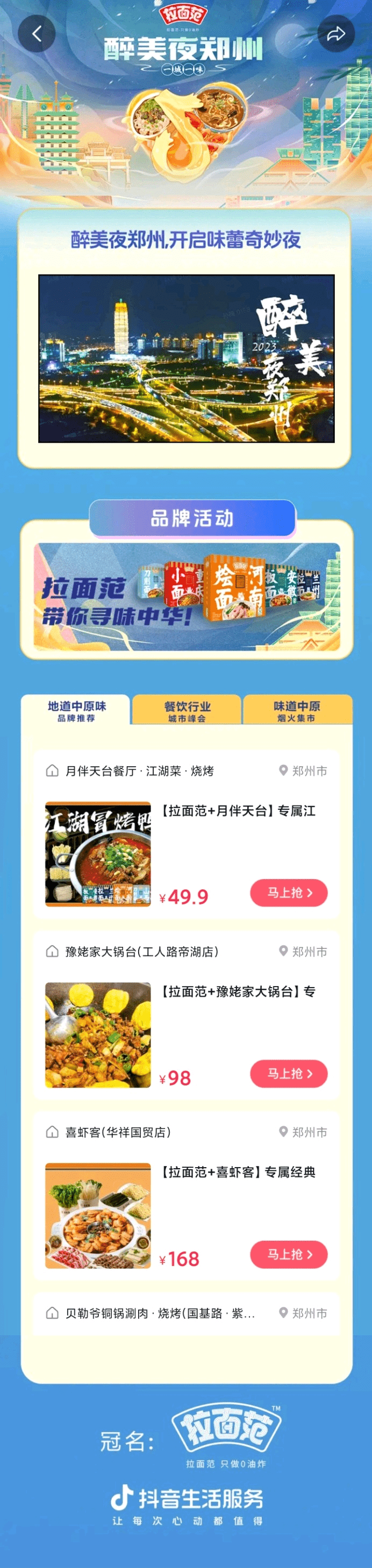Play the 醉美夜郑州 night city video
372x1568 pixels.
point(187,358)
